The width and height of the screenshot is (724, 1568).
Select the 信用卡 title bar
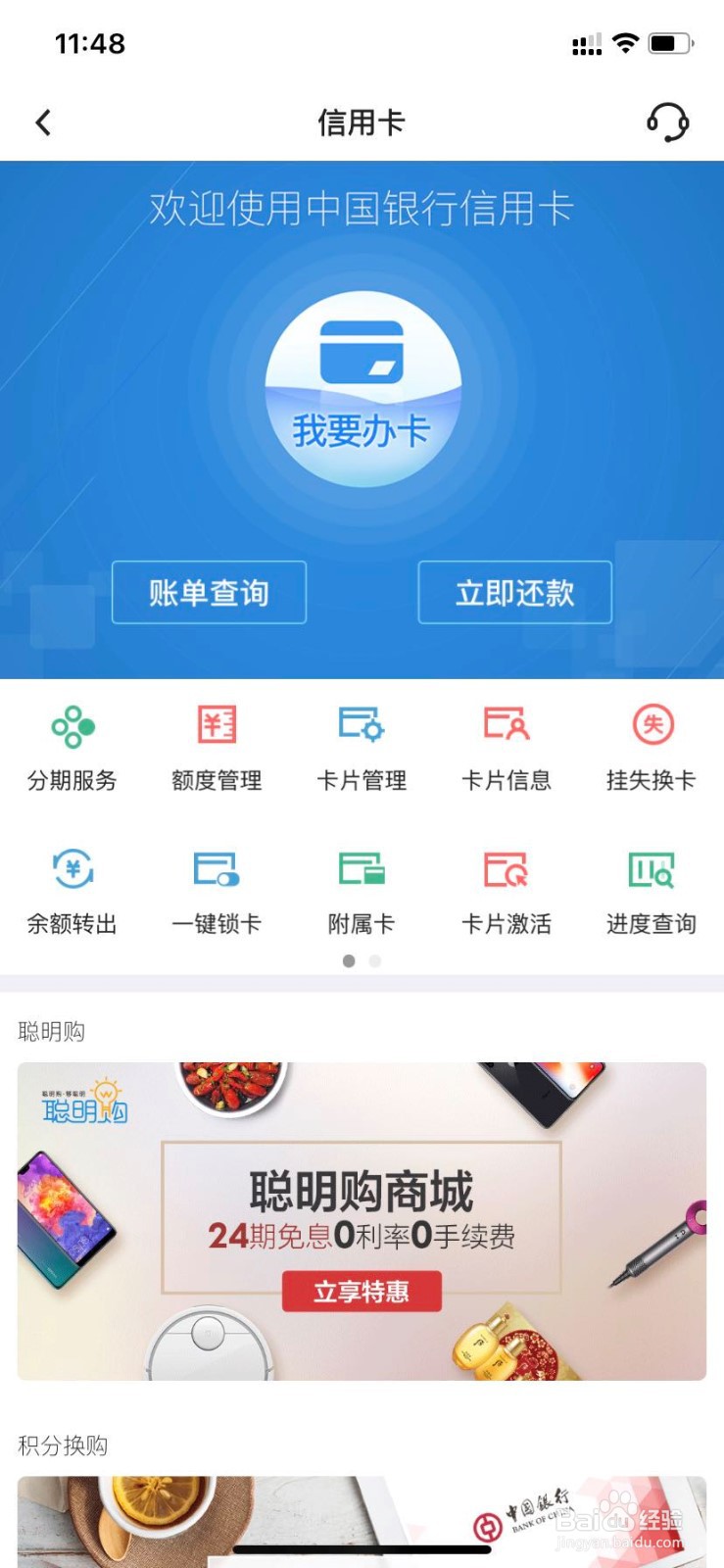click(x=362, y=122)
